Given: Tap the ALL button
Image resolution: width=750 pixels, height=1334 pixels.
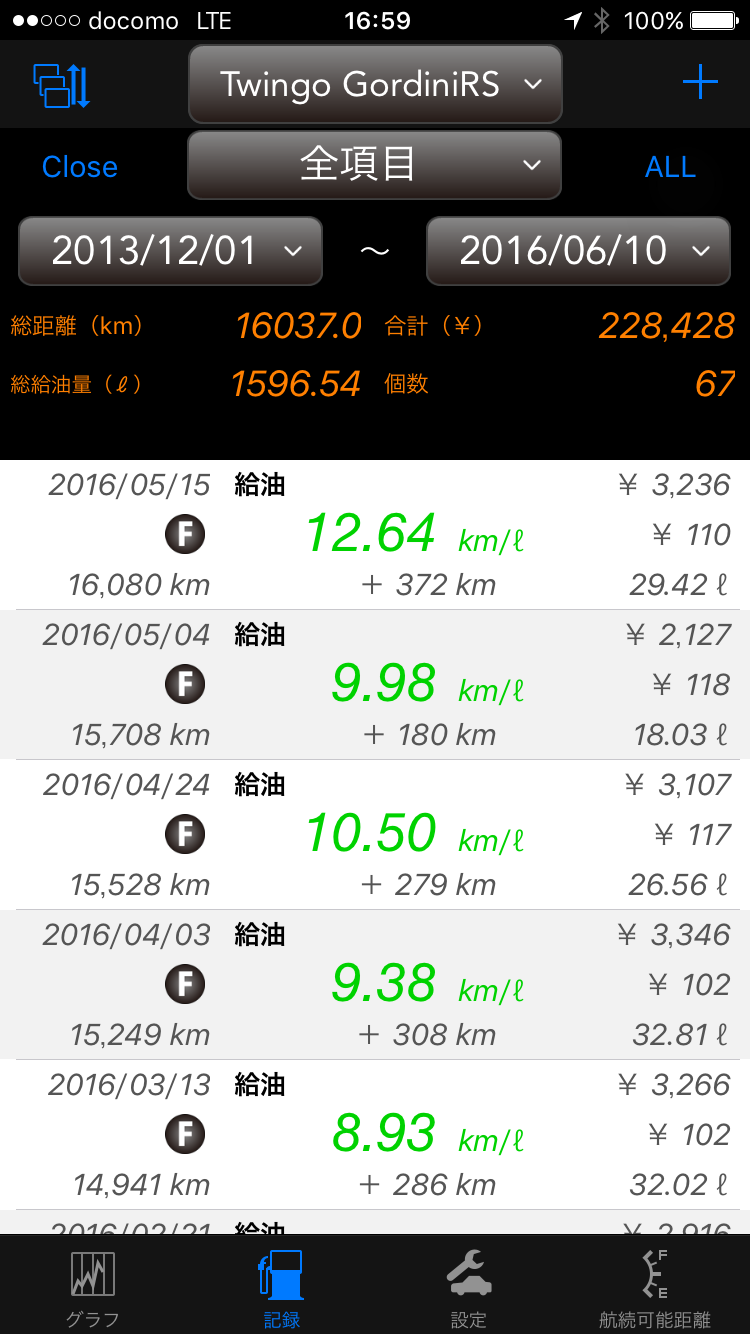Looking at the screenshot, I should [670, 167].
